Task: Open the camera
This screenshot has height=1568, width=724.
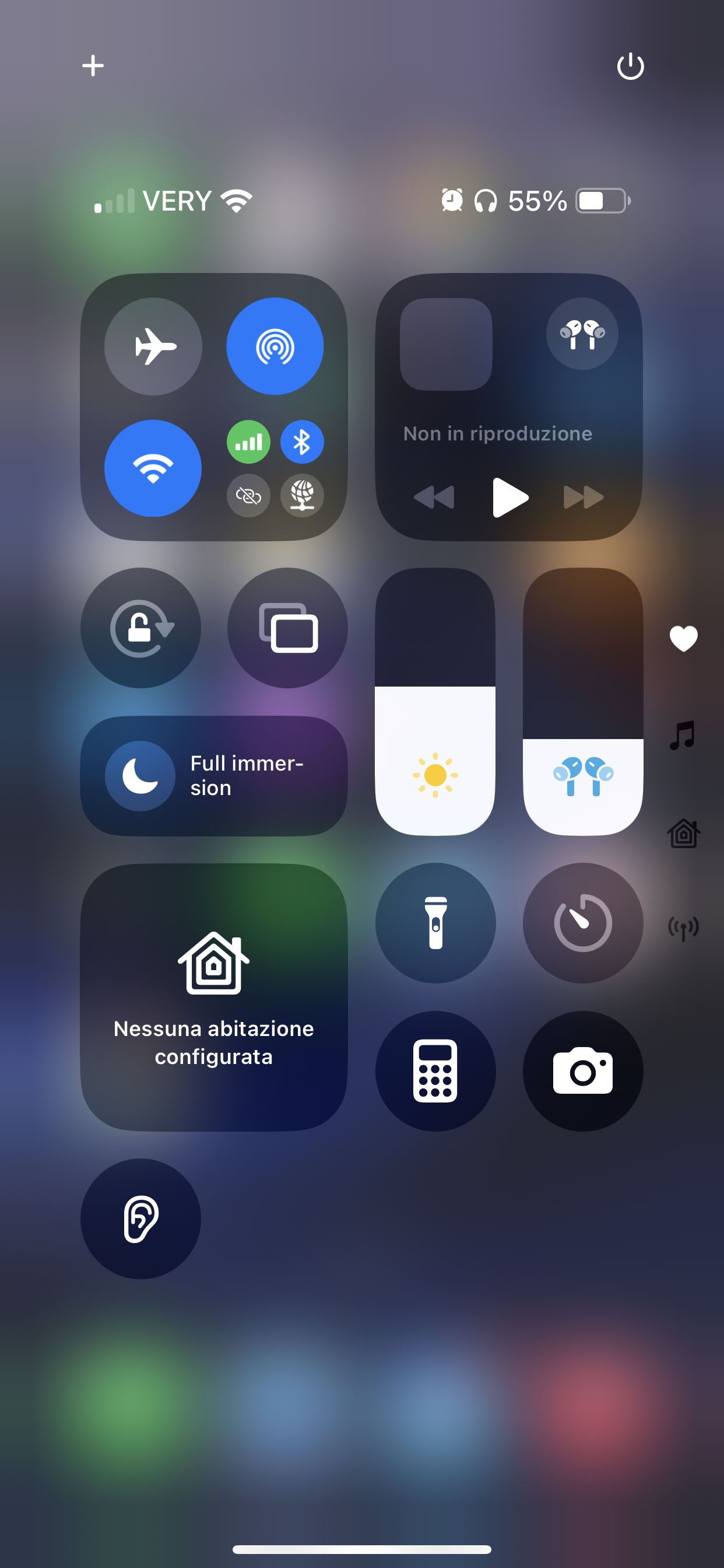Action: 583,1070
